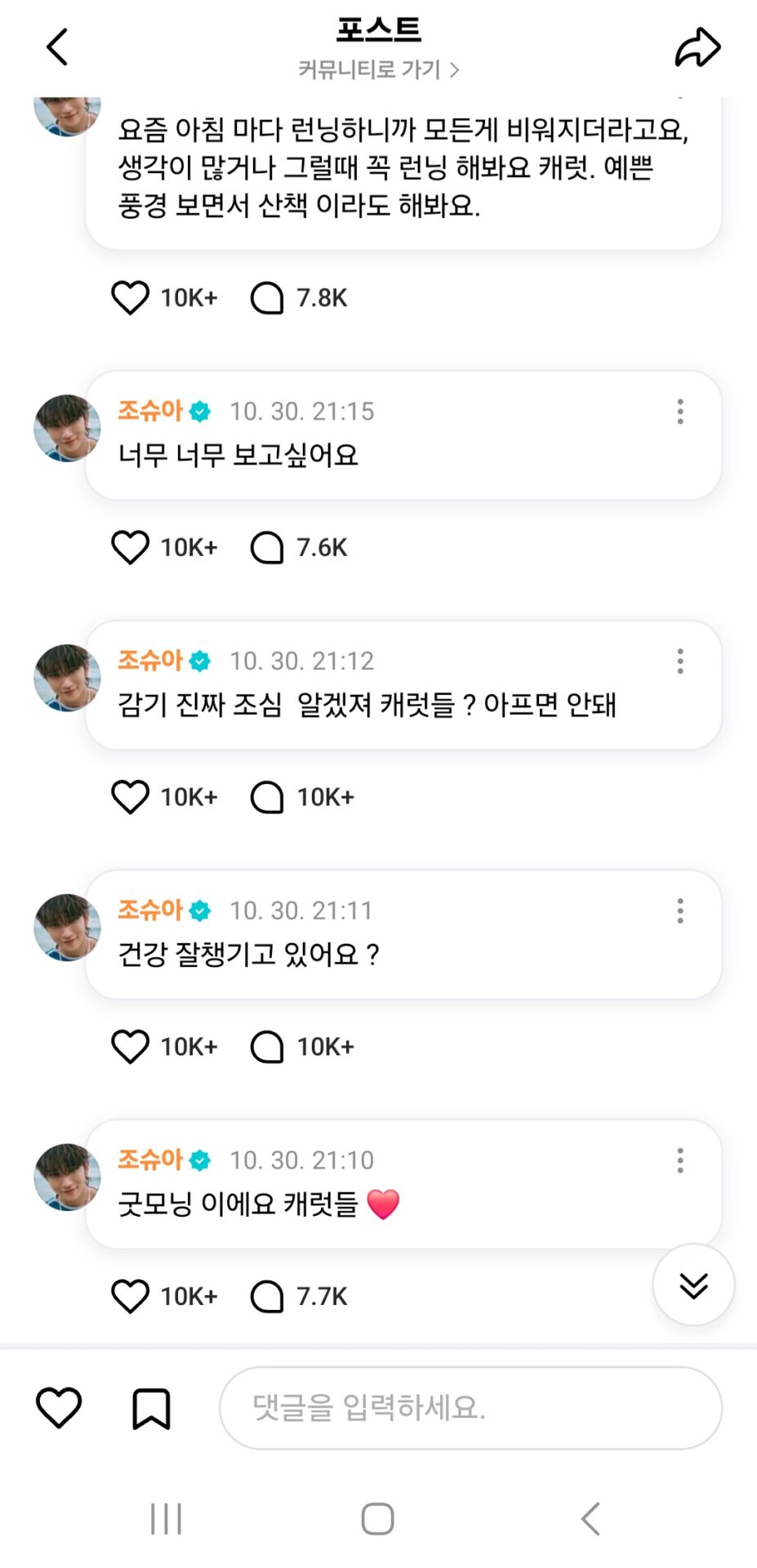Open more options for 21:12 comment
This screenshot has width=757, height=1568.
679,661
